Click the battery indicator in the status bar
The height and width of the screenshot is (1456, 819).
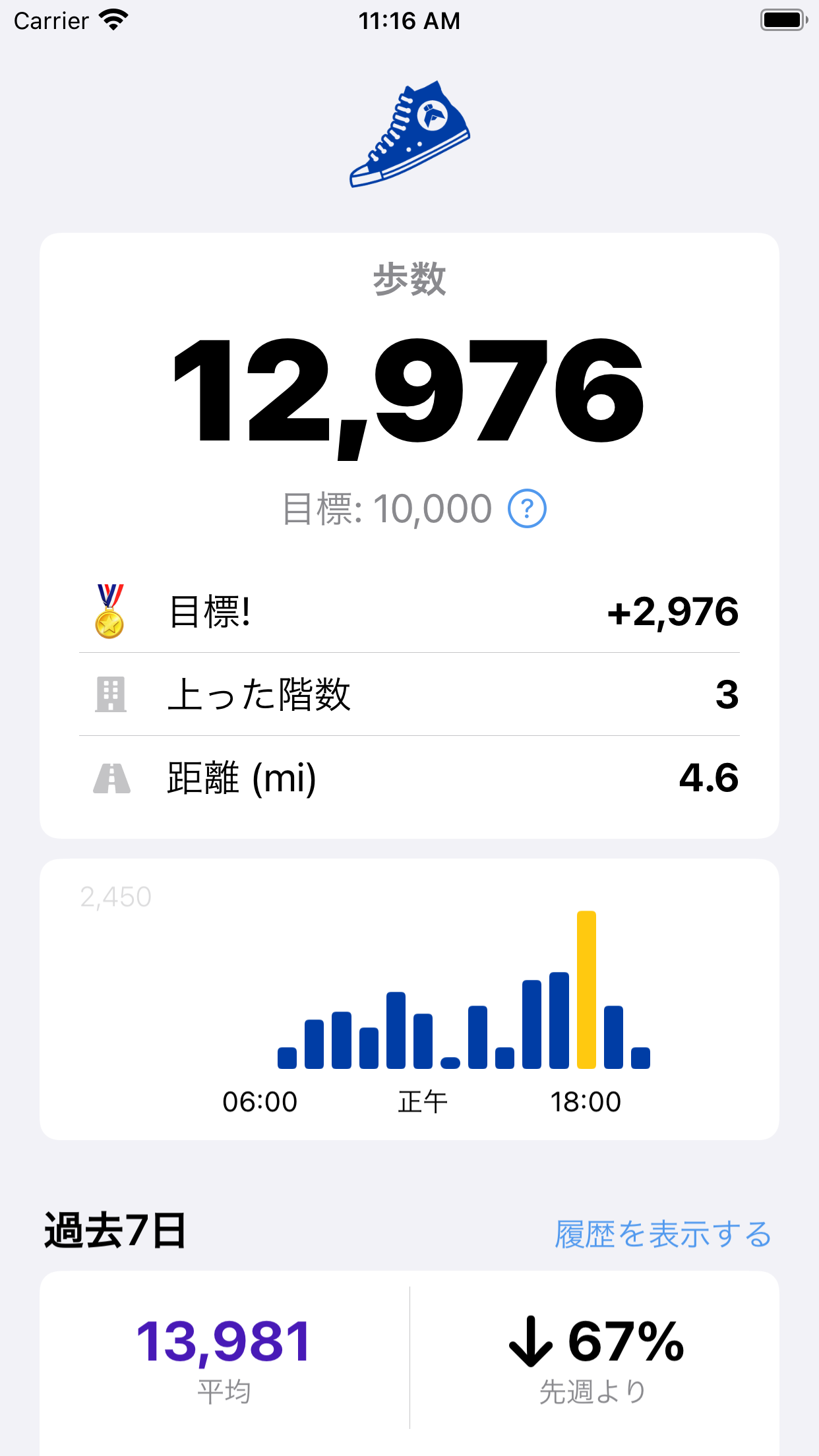tap(783, 20)
